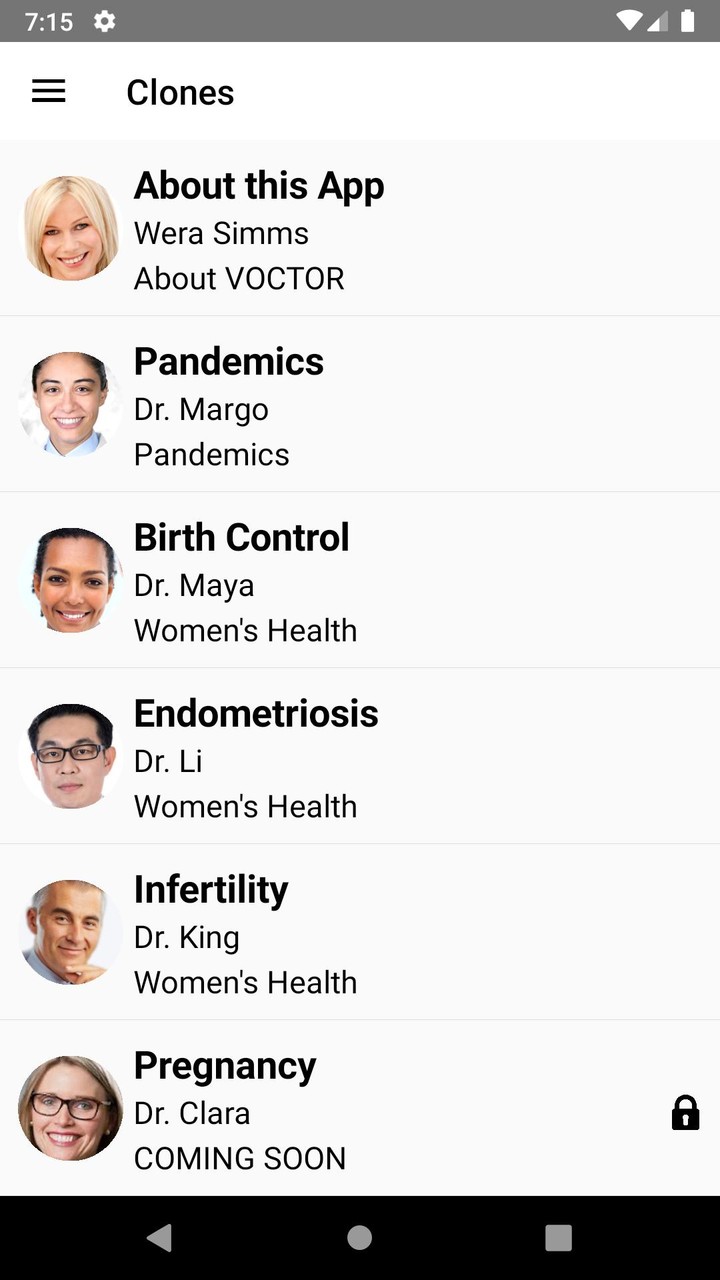This screenshot has width=720, height=1280.
Task: Tap the locked Pregnancy COMING SOON entry
Action: pos(360,1108)
